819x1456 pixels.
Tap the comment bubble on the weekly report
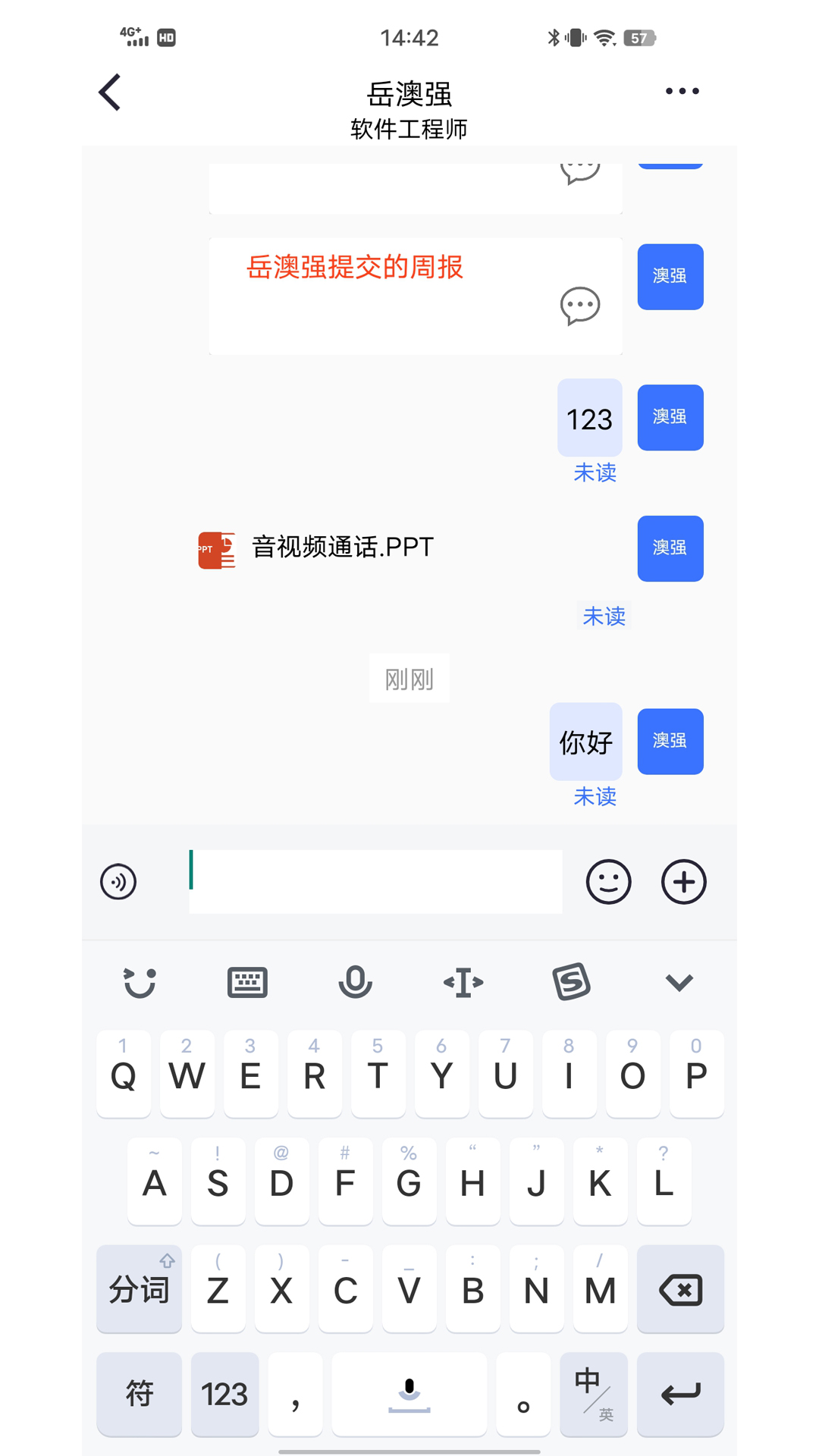580,306
